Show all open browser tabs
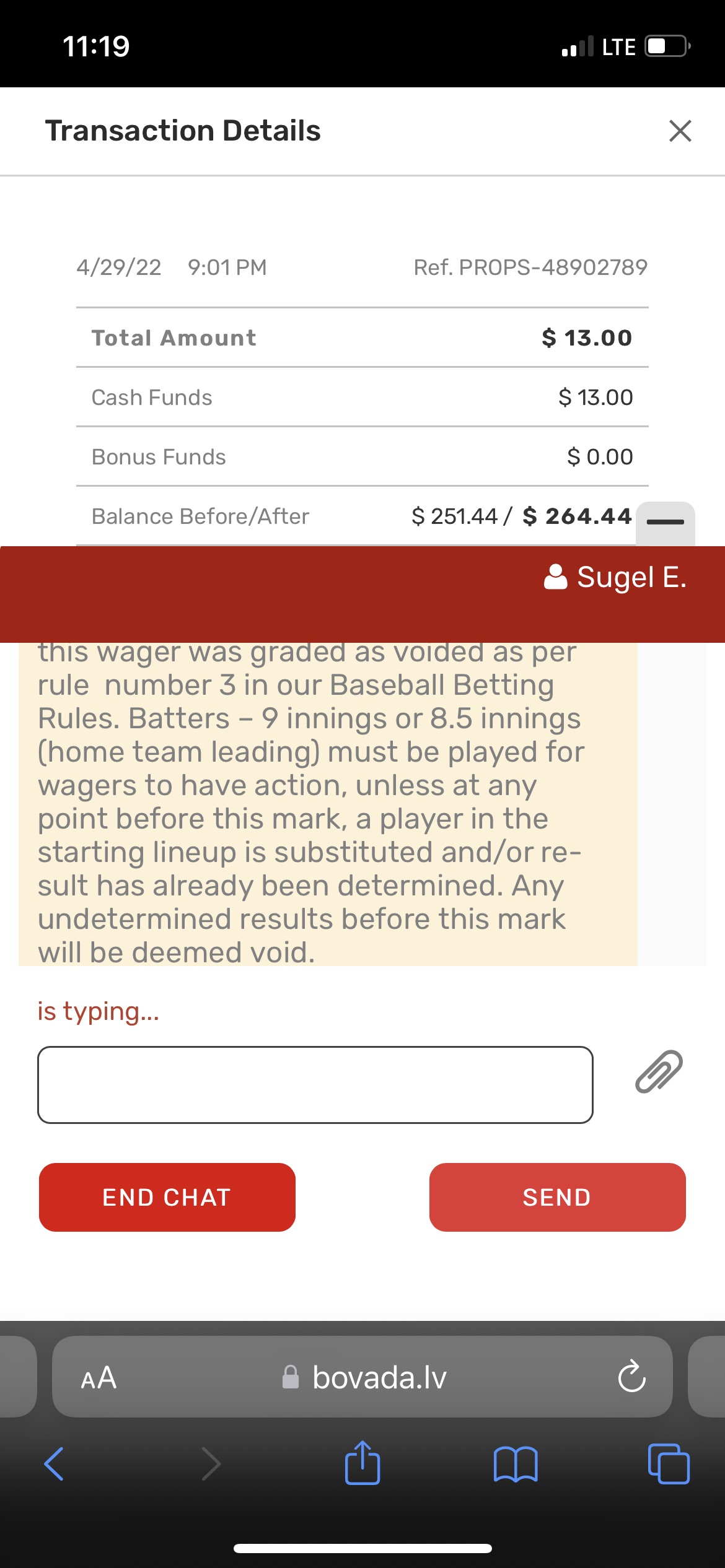The width and height of the screenshot is (725, 1568). click(668, 1464)
